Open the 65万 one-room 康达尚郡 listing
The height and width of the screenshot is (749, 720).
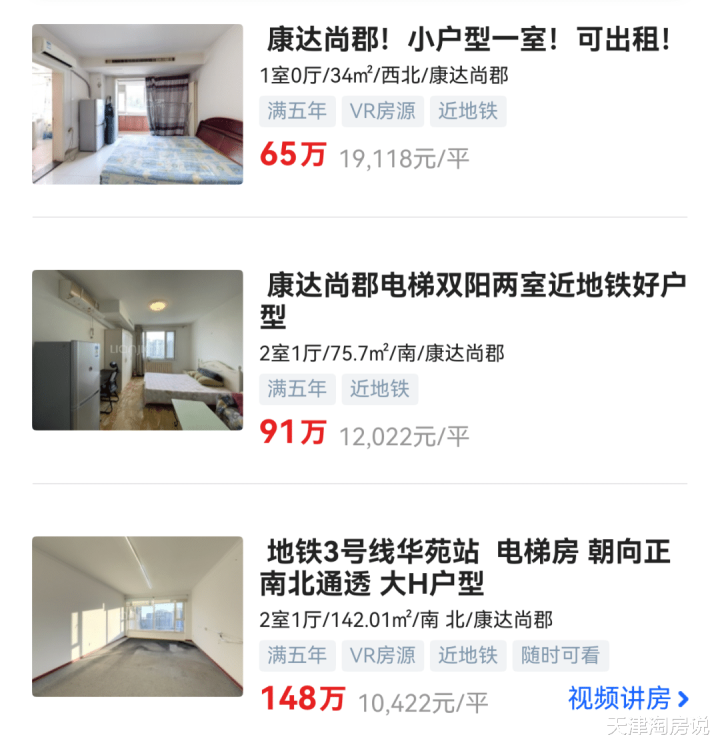click(x=467, y=41)
